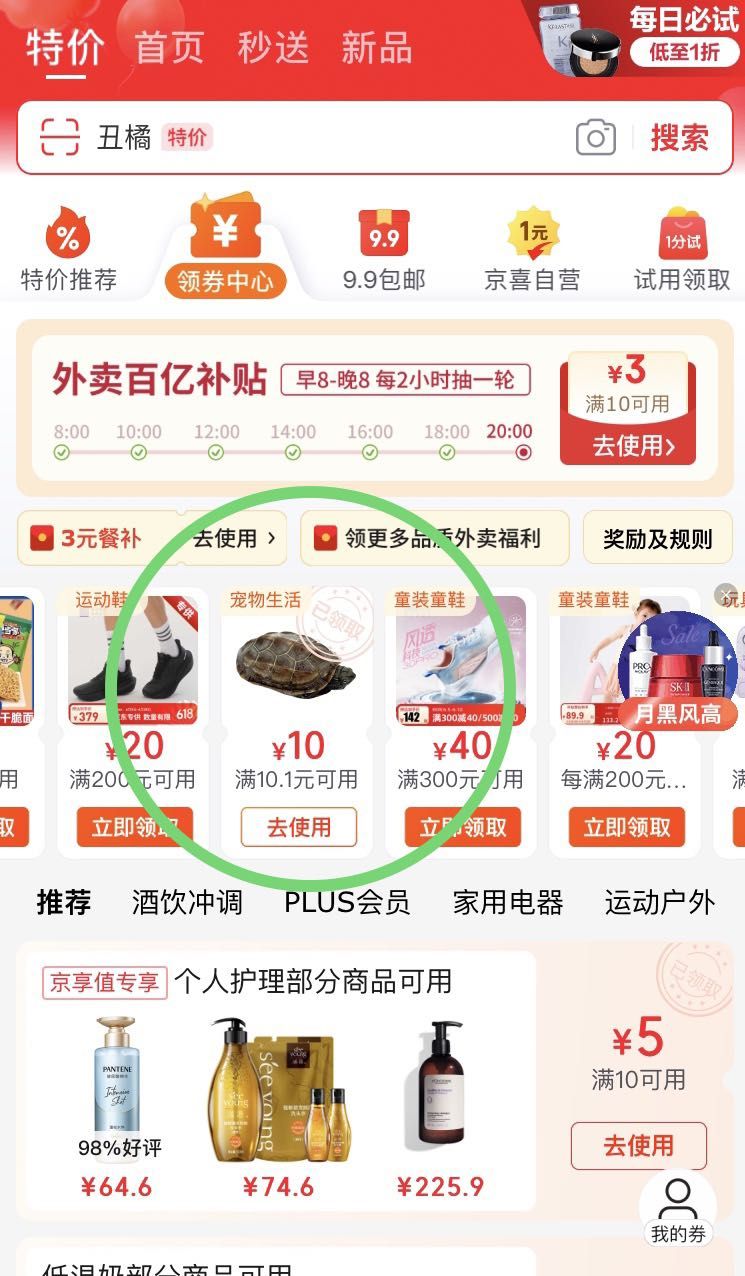Open 我的券 floating button
This screenshot has height=1276, width=745.
(678, 1210)
